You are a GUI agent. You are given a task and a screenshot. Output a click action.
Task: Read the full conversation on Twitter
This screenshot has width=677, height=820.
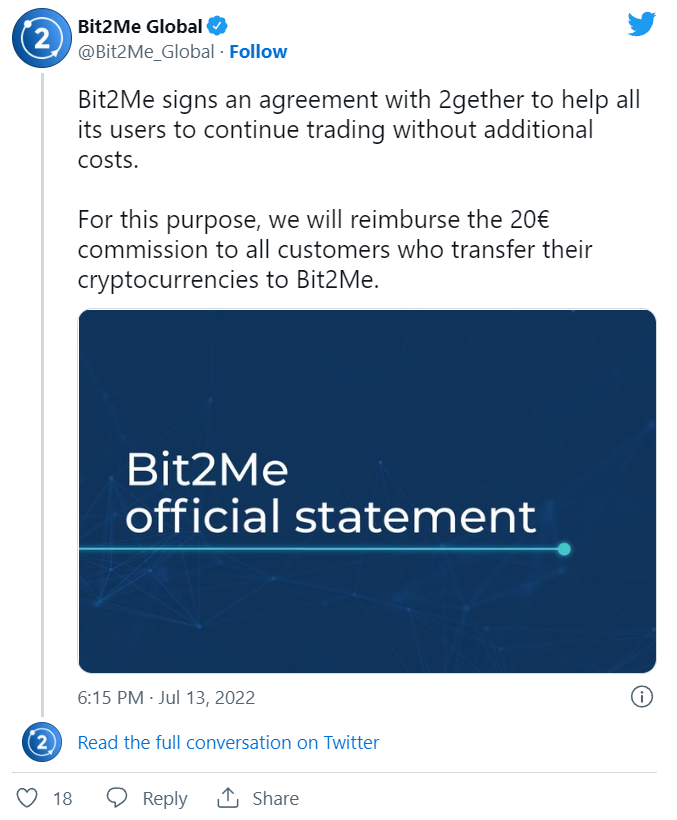coord(228,742)
